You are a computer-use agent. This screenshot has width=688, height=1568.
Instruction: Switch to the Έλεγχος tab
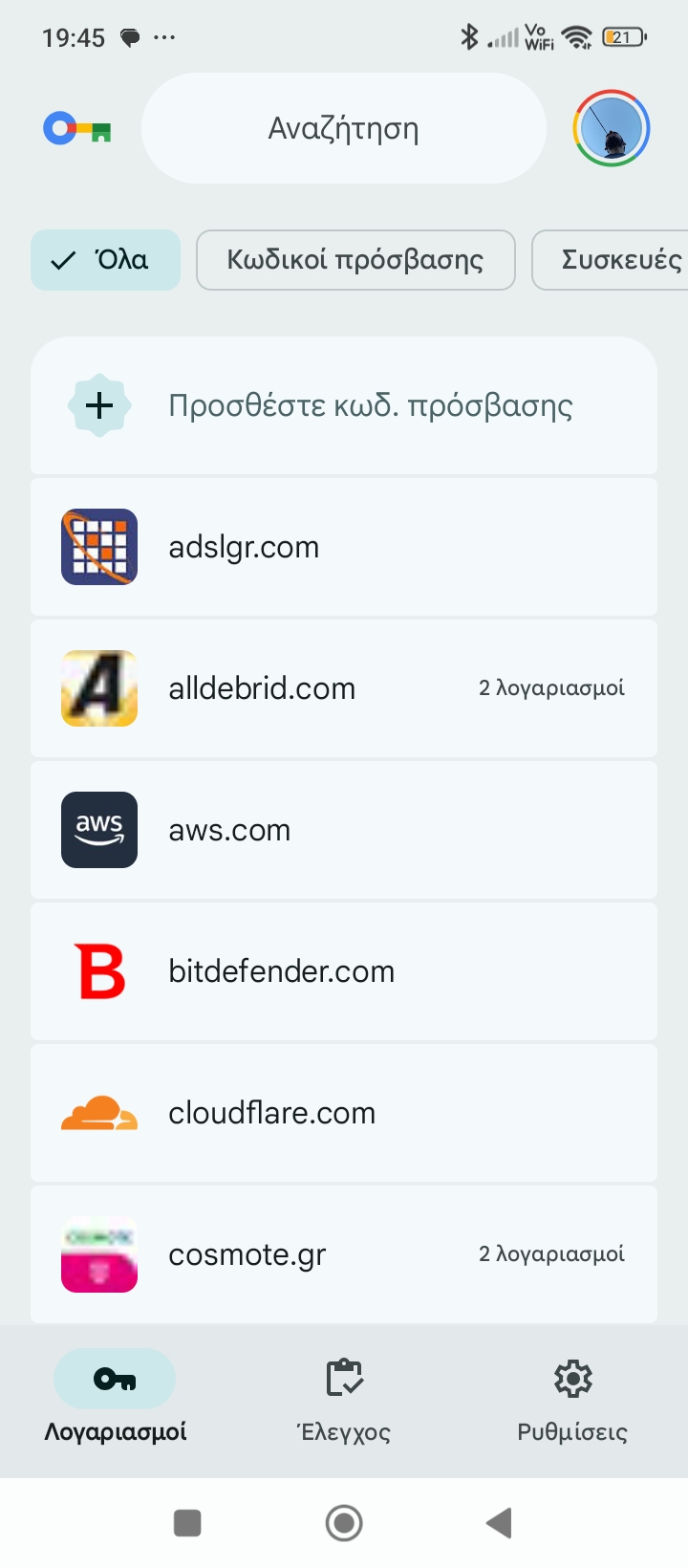pyautogui.click(x=344, y=1398)
